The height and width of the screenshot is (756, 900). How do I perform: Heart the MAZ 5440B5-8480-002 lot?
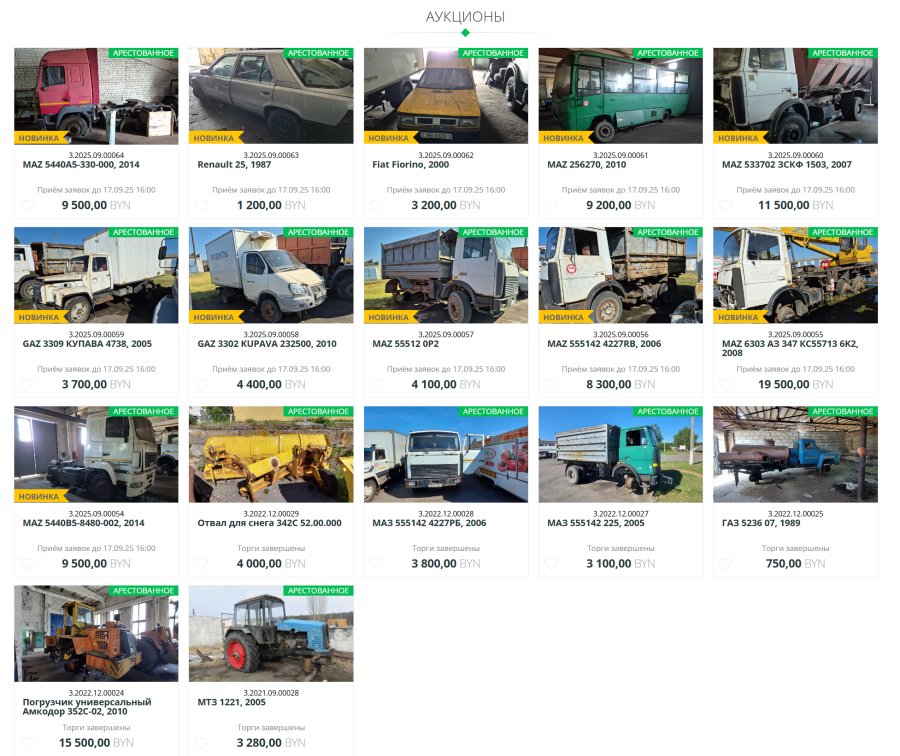[x=27, y=563]
